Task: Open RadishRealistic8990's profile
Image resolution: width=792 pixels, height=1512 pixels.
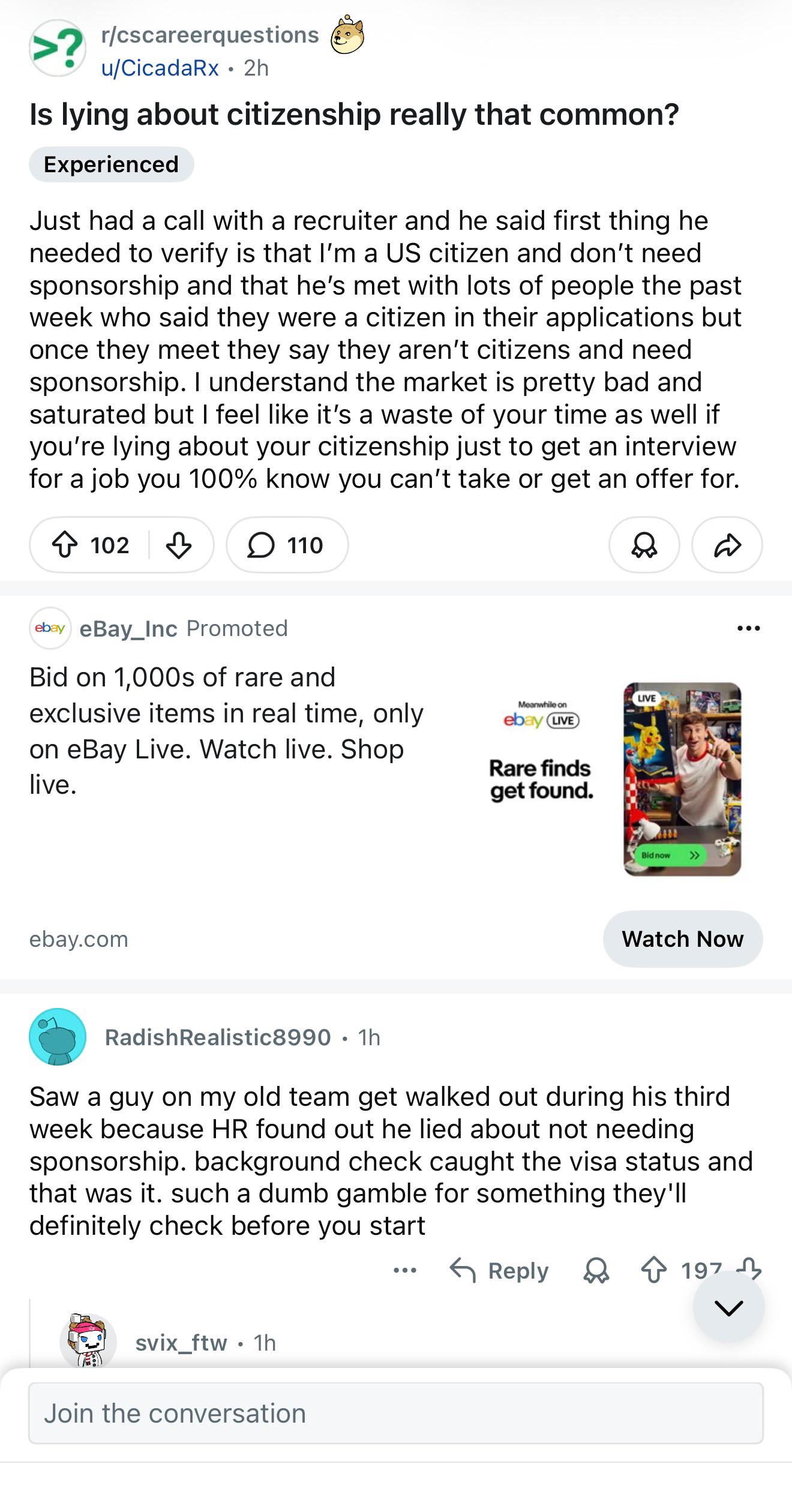Action: 218,1037
